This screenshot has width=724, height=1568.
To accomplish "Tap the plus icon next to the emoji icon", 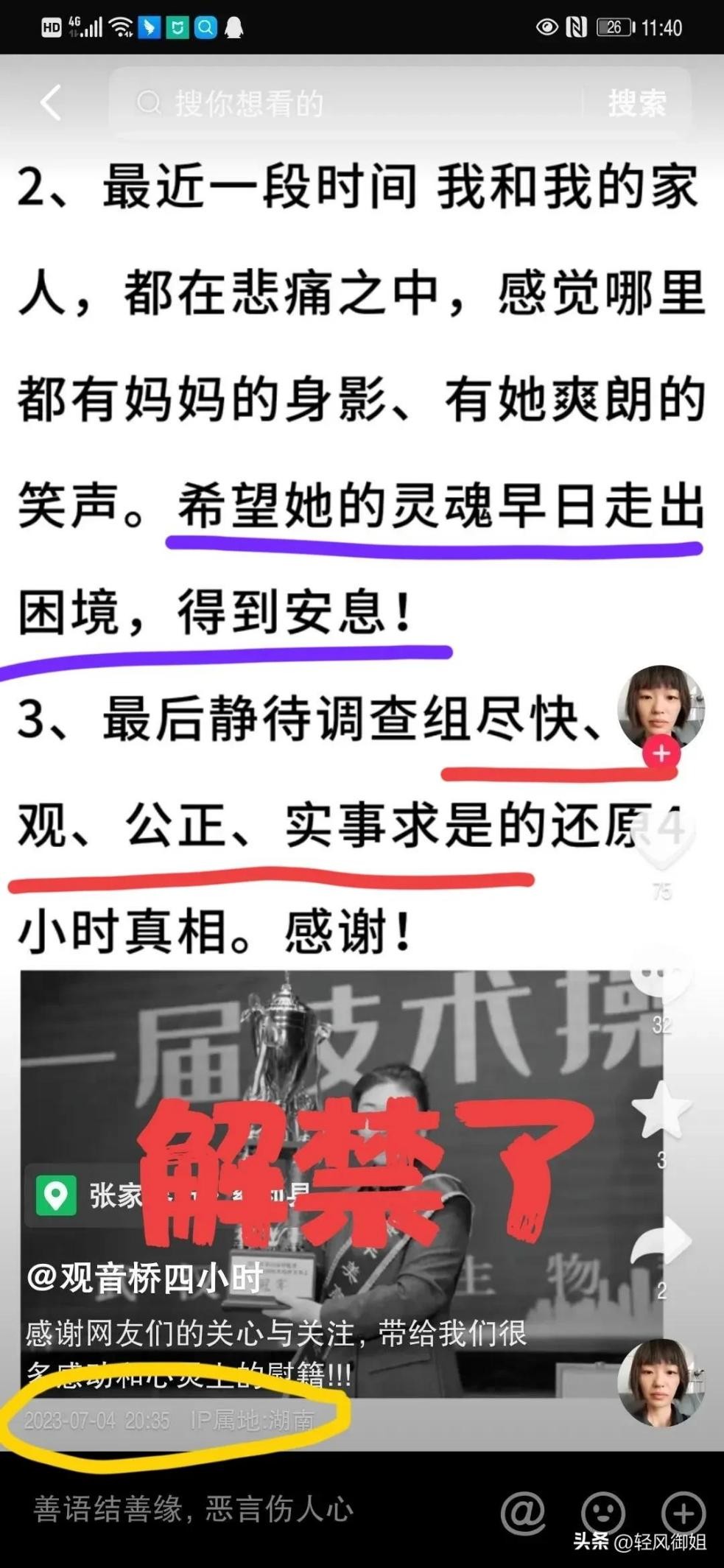I will tap(682, 1510).
